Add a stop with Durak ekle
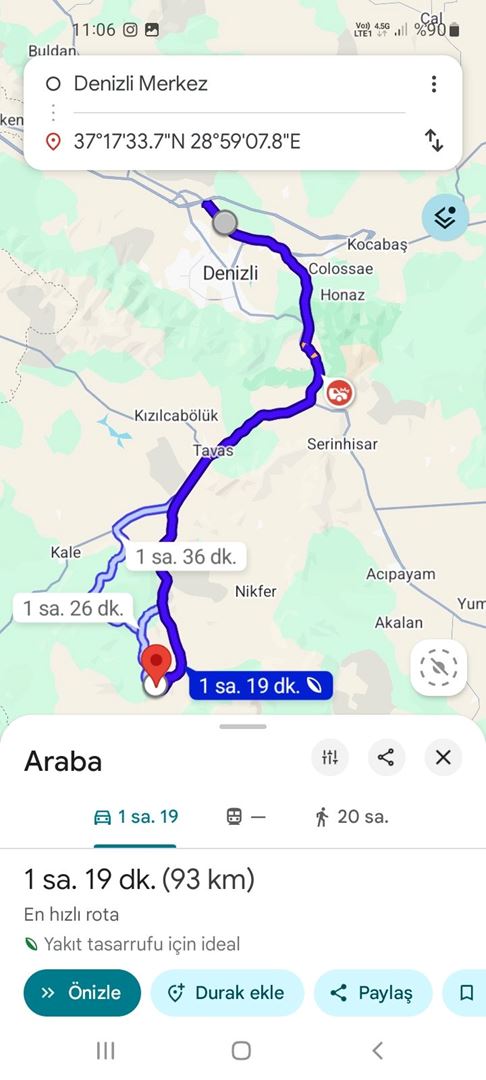The image size is (486, 1080). point(227,993)
